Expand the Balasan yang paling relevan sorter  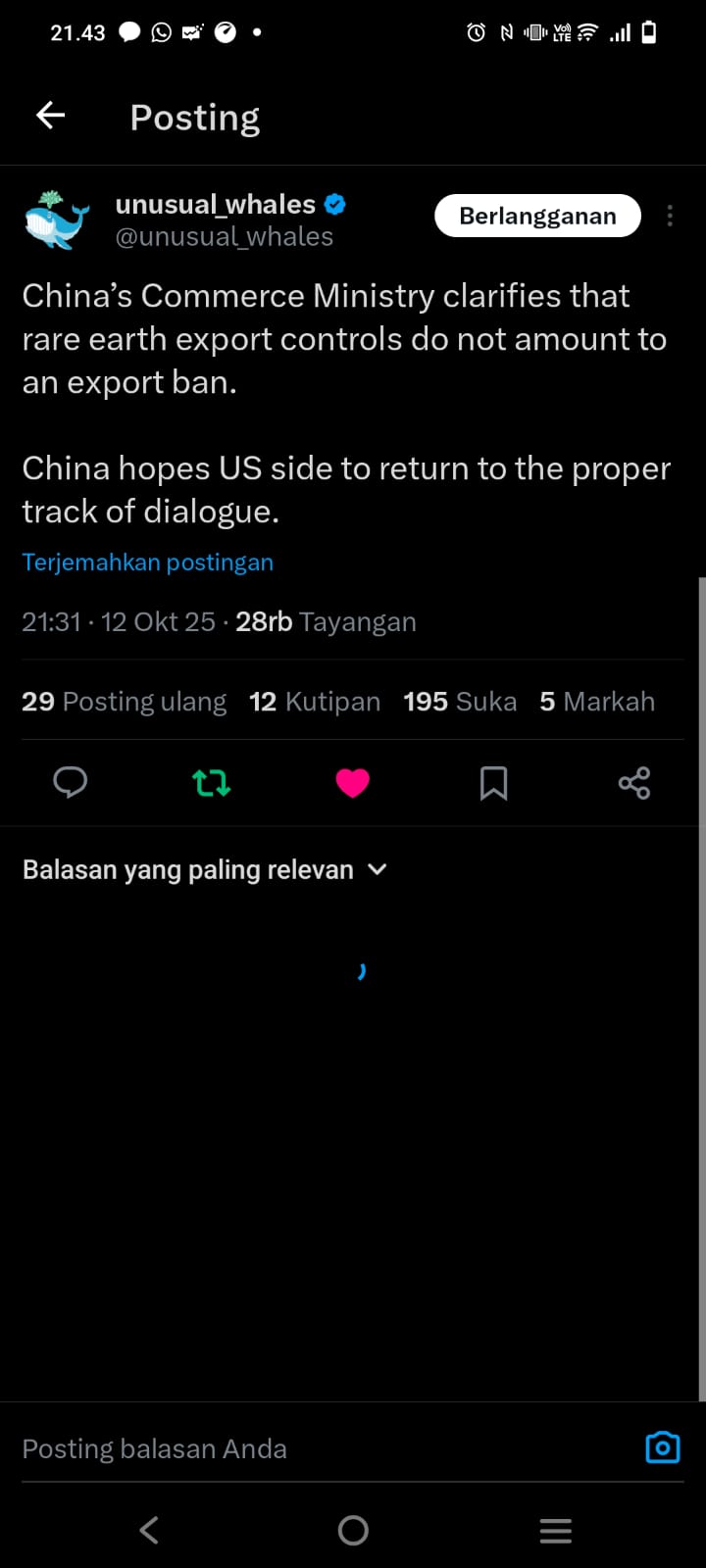pos(205,870)
